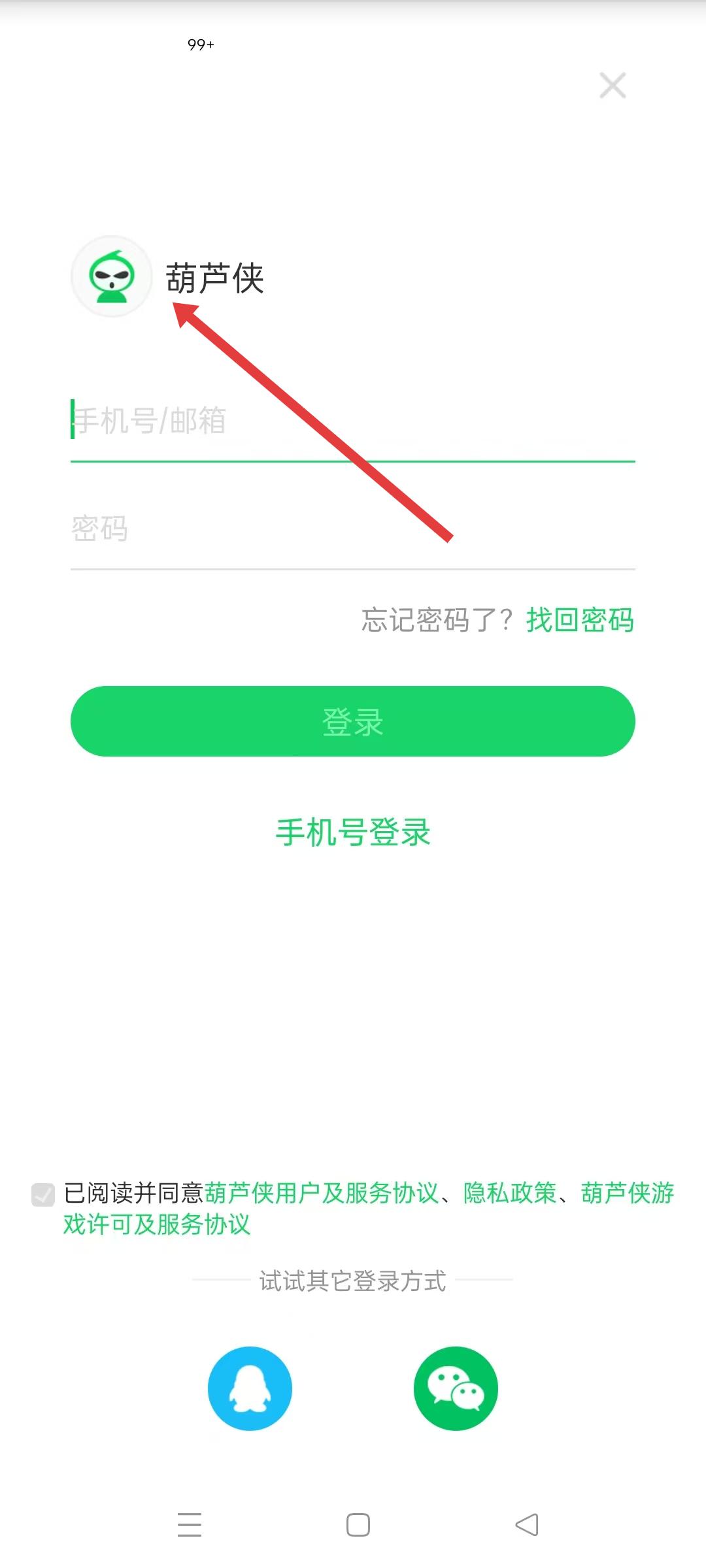
Task: Tap the 手机号/邮箱 input field
Action: (353, 421)
